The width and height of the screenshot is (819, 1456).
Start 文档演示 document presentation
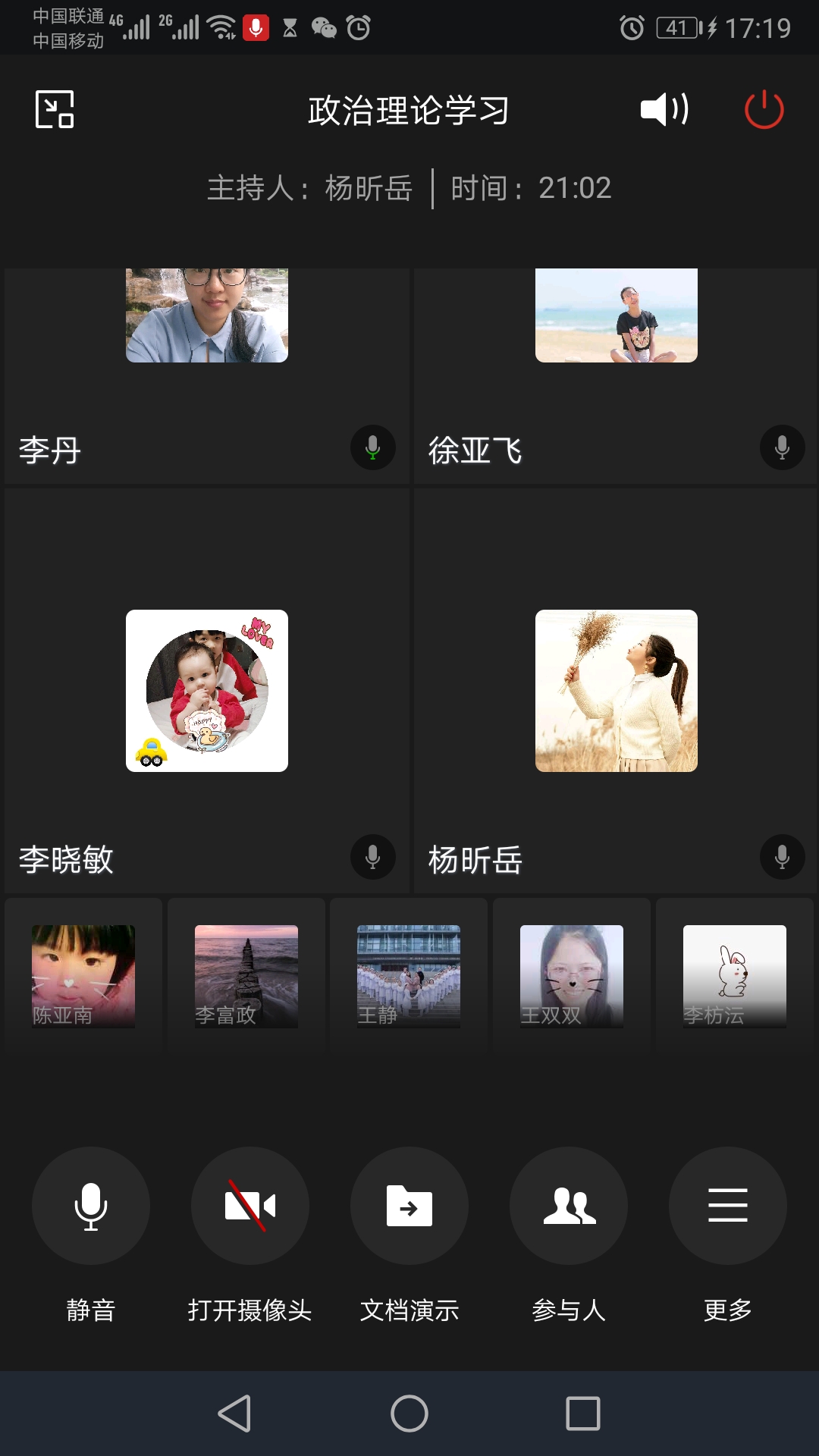409,1206
